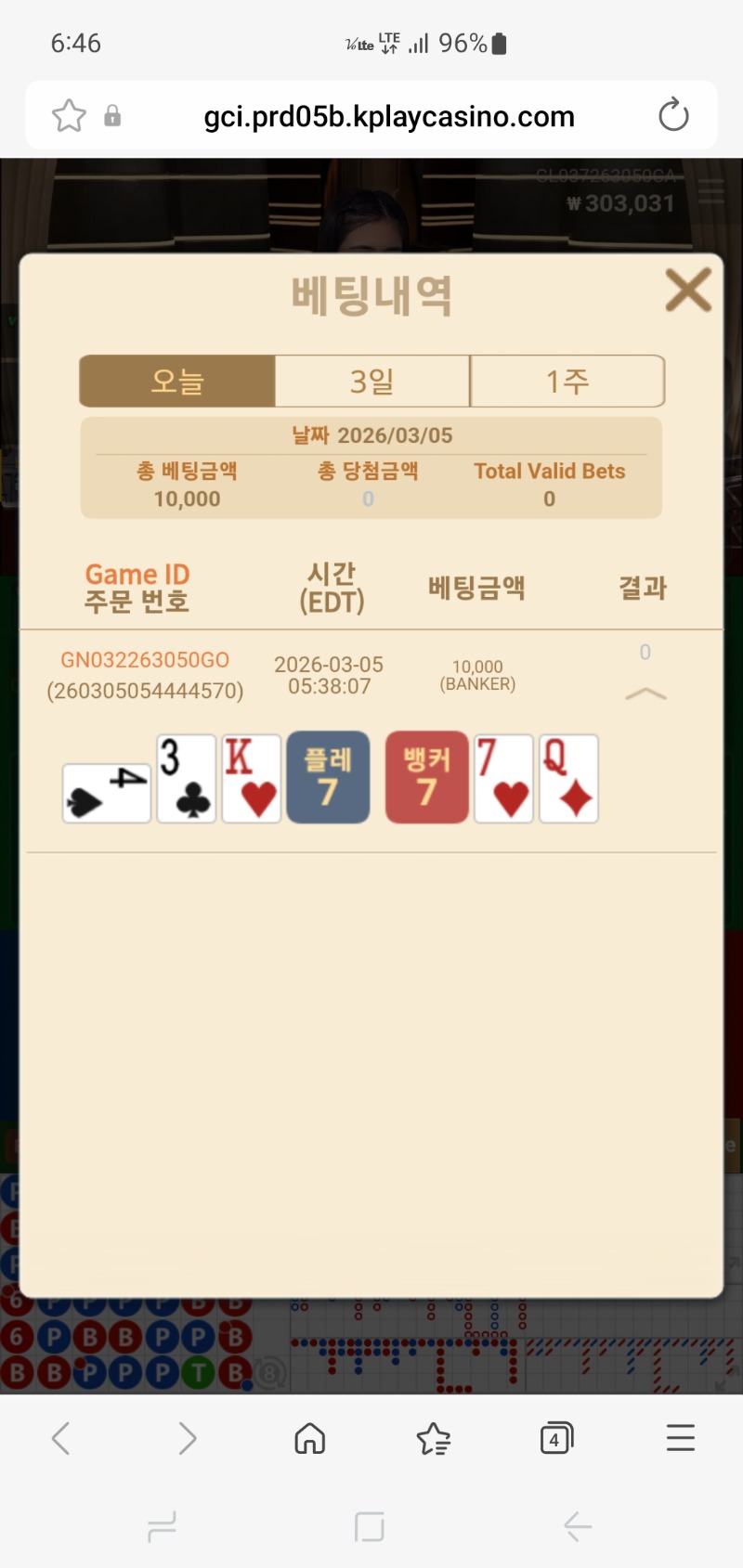743x1568 pixels.
Task: Reload the page in the browser
Action: [673, 116]
